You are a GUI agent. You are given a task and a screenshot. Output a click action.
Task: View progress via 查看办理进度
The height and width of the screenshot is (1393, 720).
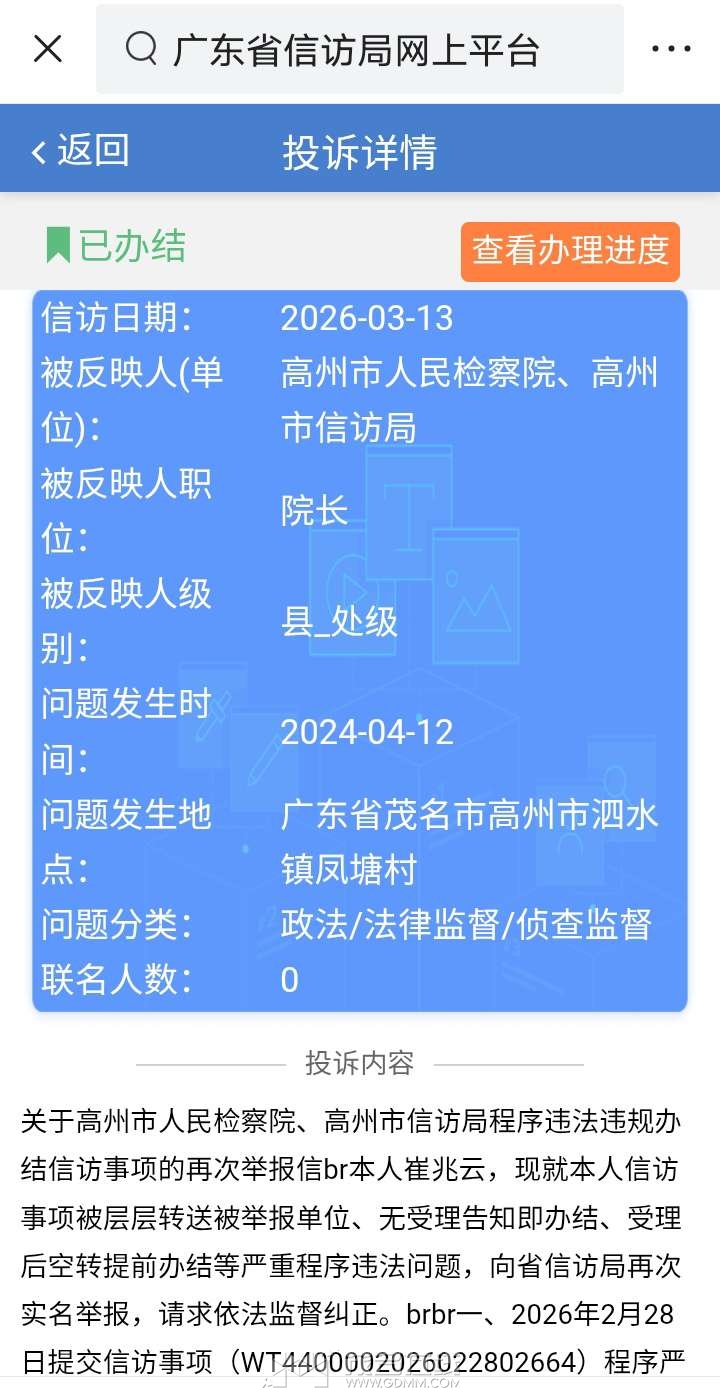570,251
